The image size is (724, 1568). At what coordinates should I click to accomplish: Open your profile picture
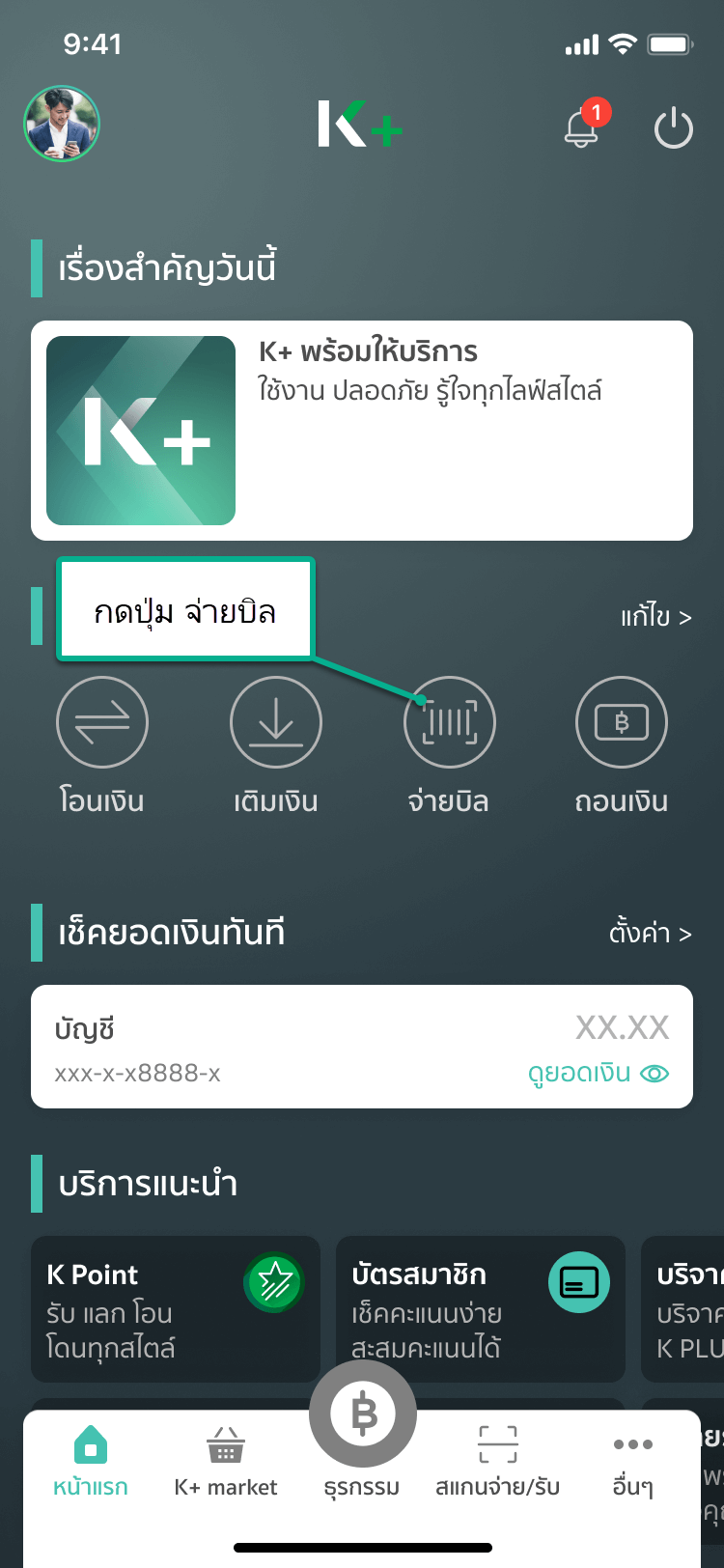tap(61, 124)
